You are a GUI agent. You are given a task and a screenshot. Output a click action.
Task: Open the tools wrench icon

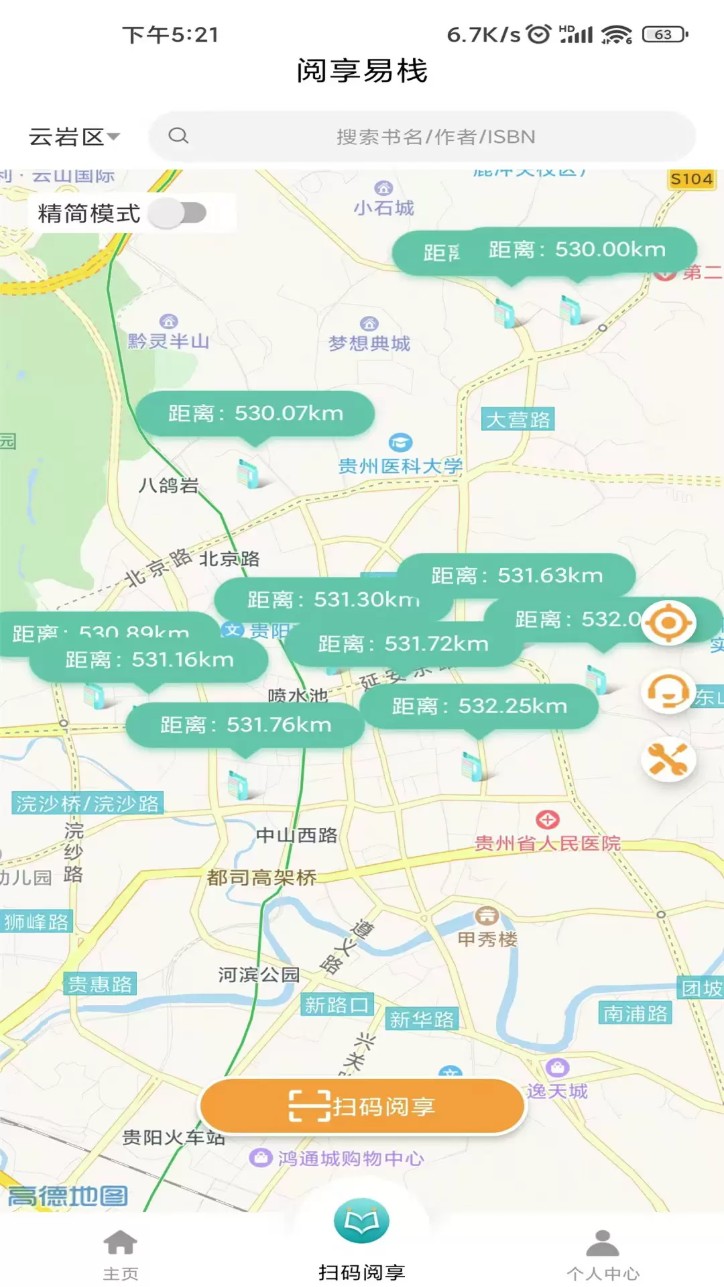[x=668, y=760]
